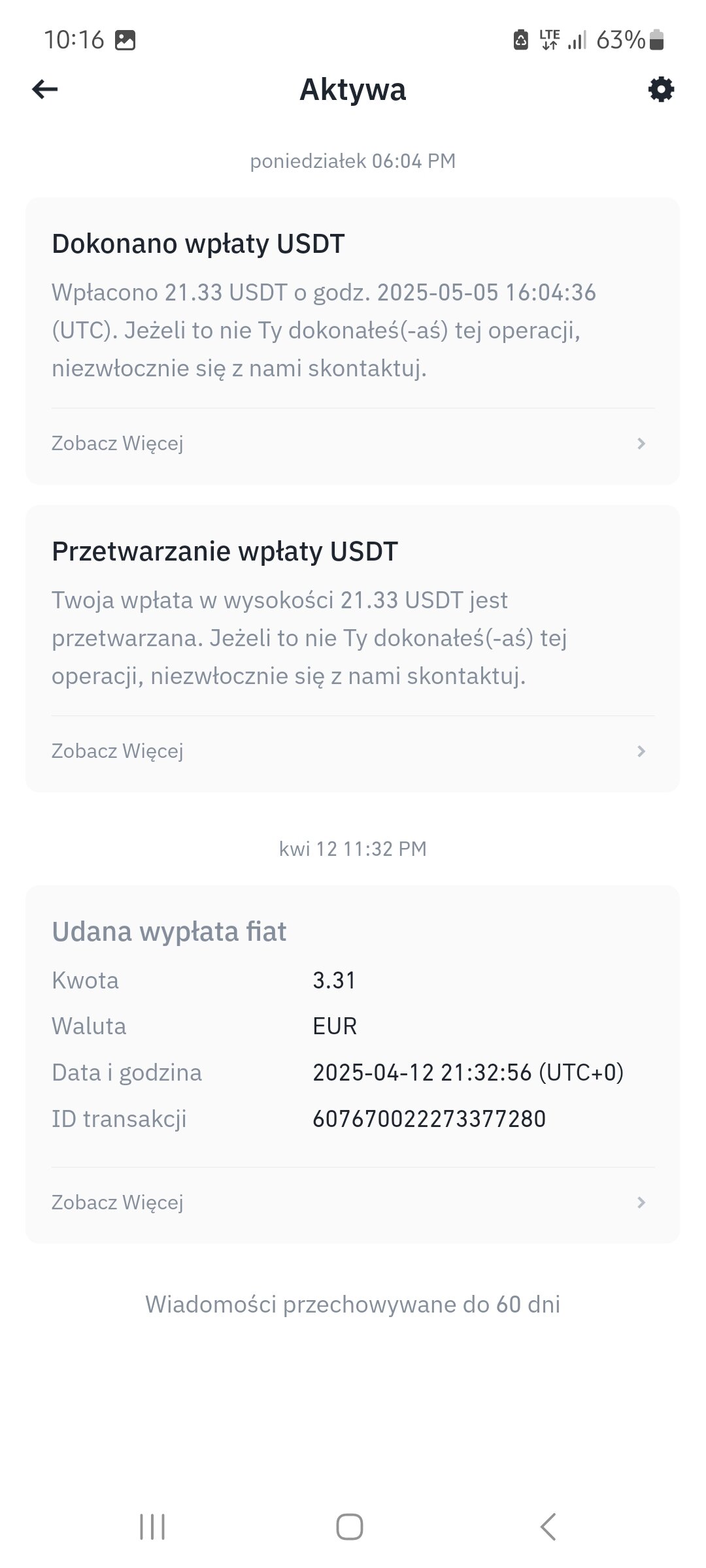706x1568 pixels.
Task: Open the recent apps view
Action: (152, 1527)
